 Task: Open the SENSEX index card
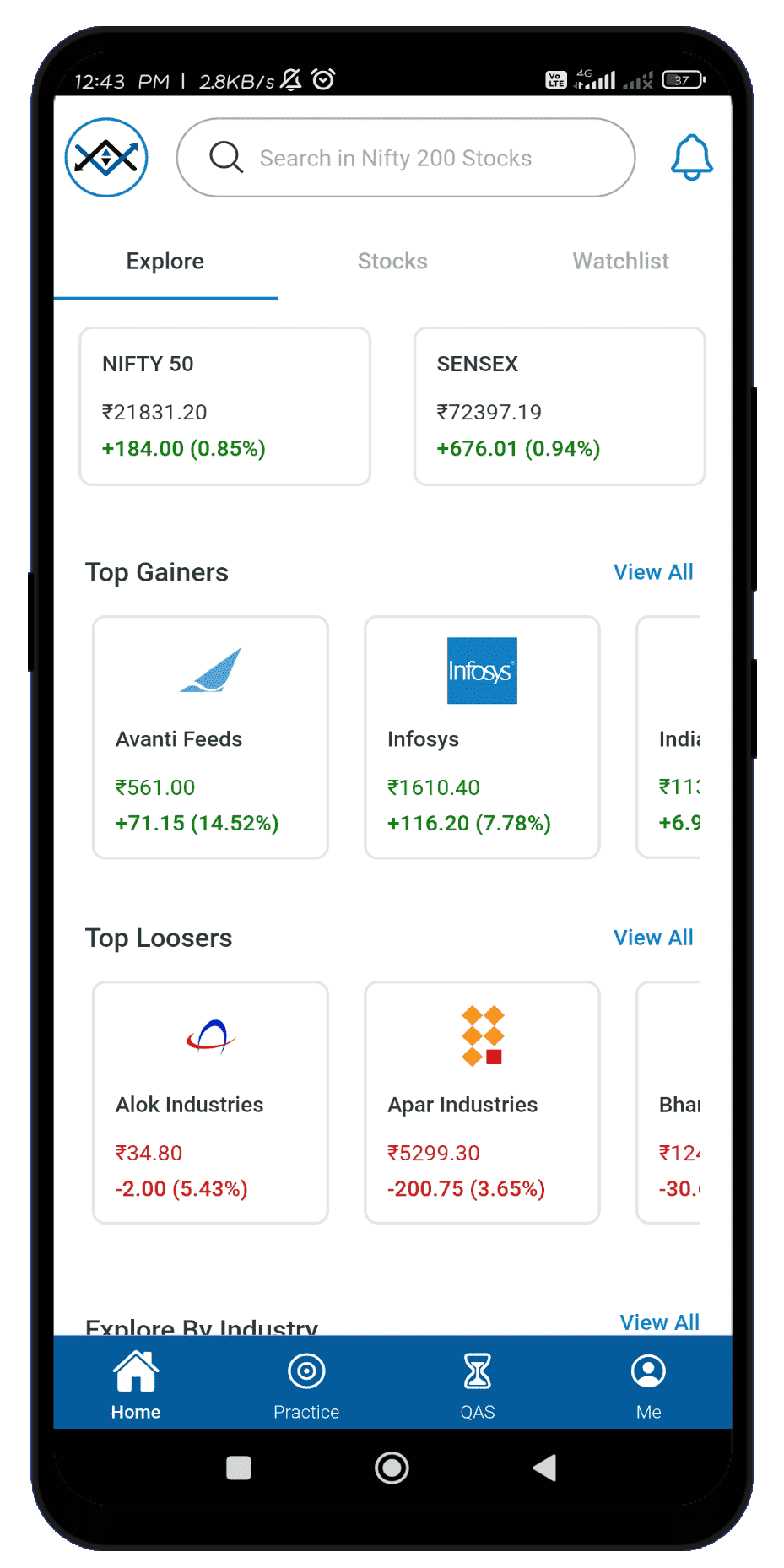click(x=559, y=406)
